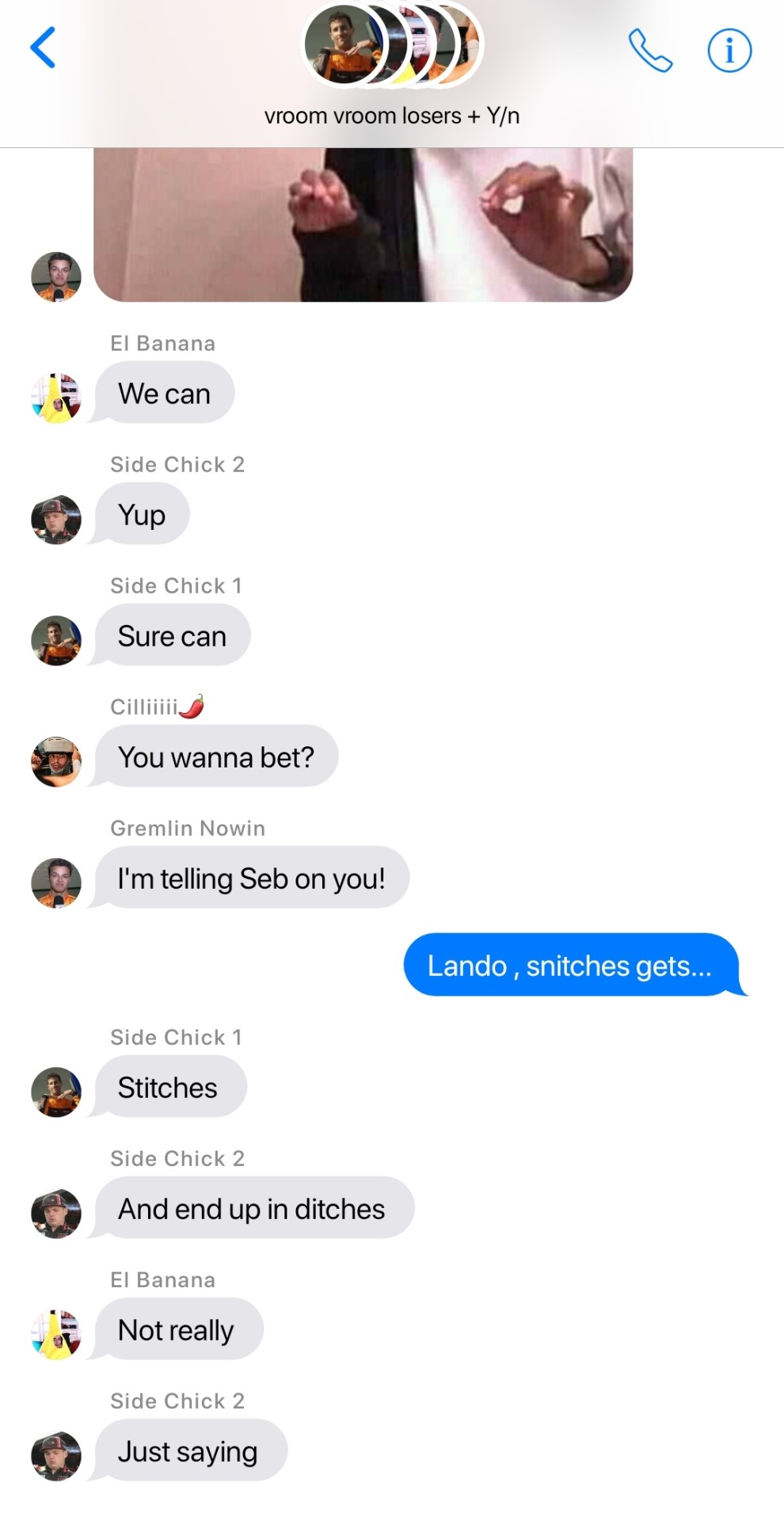Open the shared photo at the top
Screen dimensions: 784x1521
tap(363, 224)
